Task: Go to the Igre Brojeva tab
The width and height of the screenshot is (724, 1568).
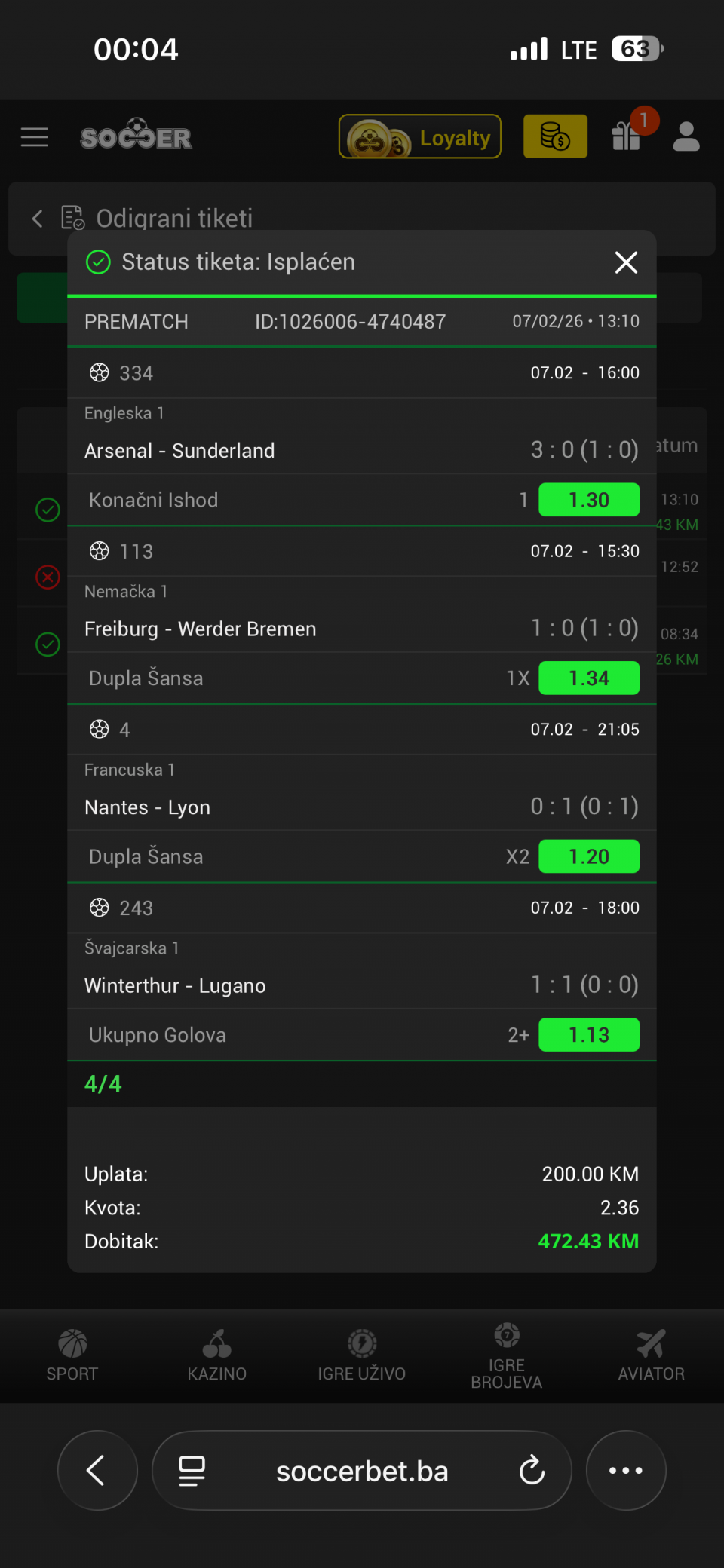Action: coord(507,1355)
